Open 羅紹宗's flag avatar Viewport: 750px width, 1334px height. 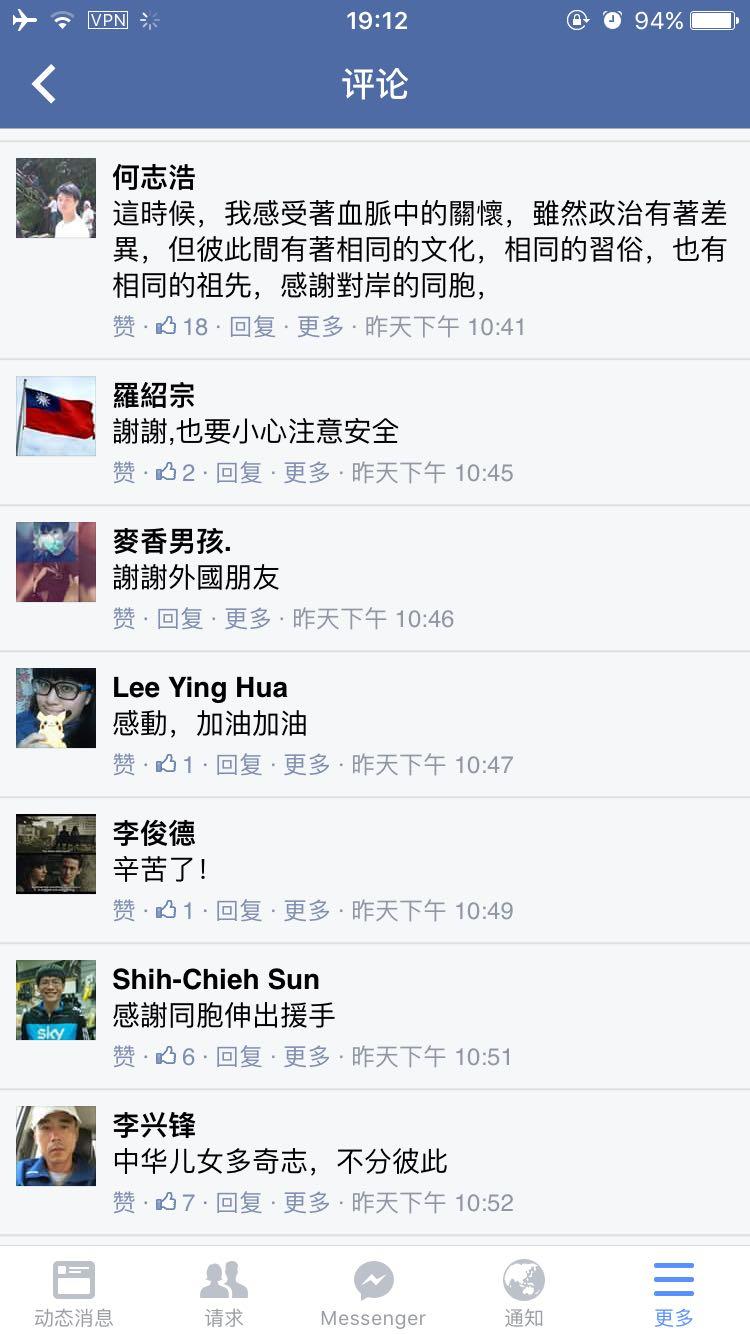click(55, 417)
